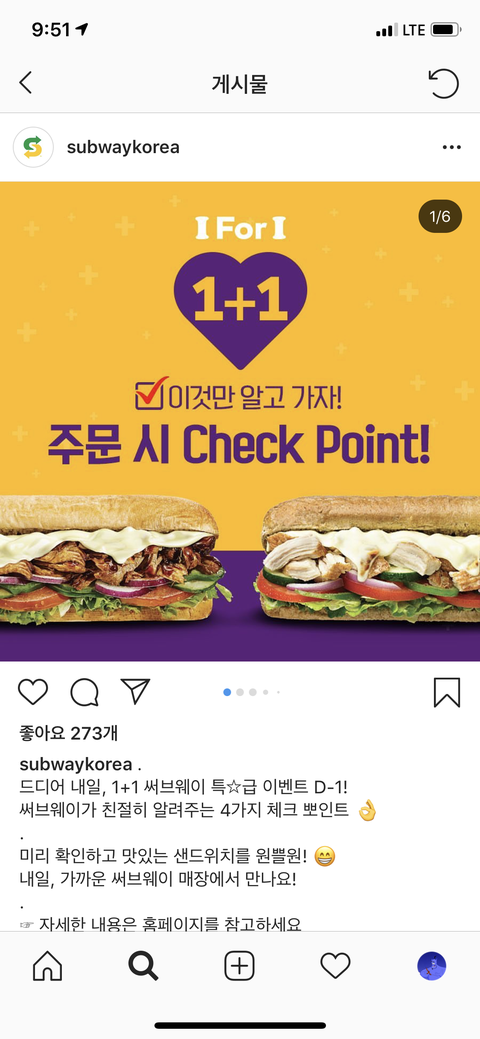Open the three-dot post options menu
Screen dimensions: 480x1039
(x=451, y=147)
